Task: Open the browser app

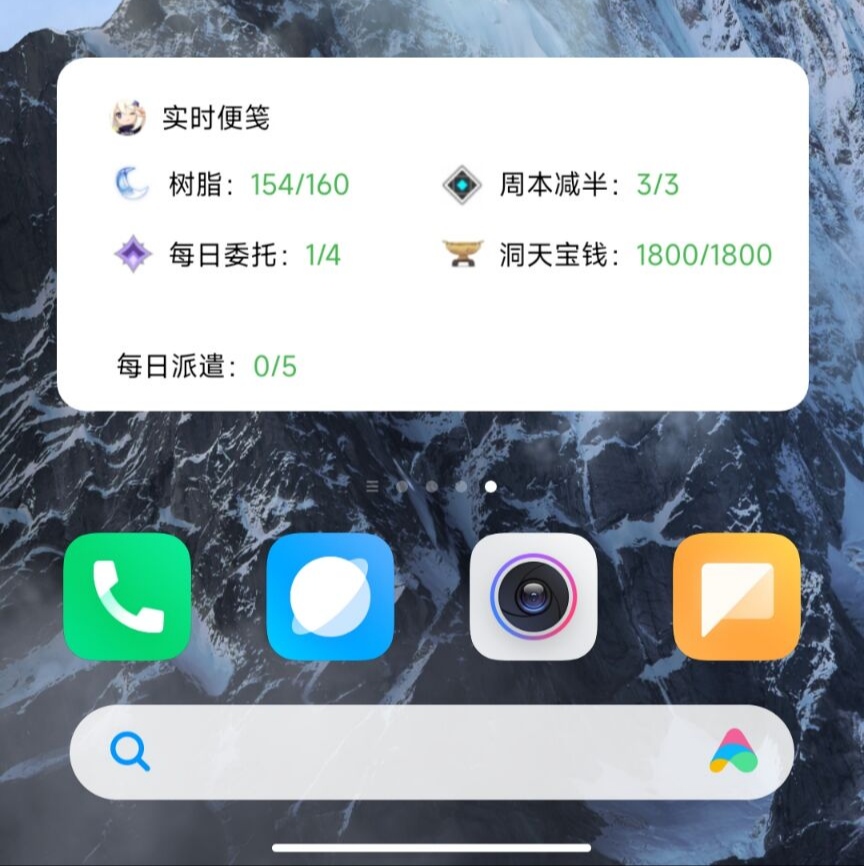Action: 330,597
